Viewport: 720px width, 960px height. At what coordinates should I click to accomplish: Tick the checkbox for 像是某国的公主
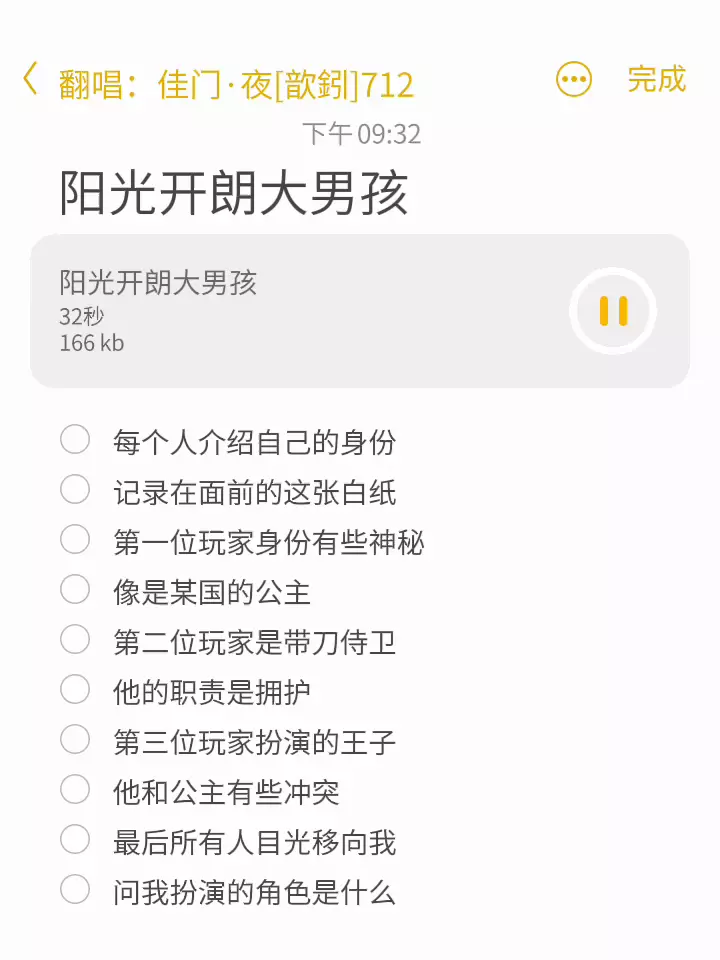point(75,590)
